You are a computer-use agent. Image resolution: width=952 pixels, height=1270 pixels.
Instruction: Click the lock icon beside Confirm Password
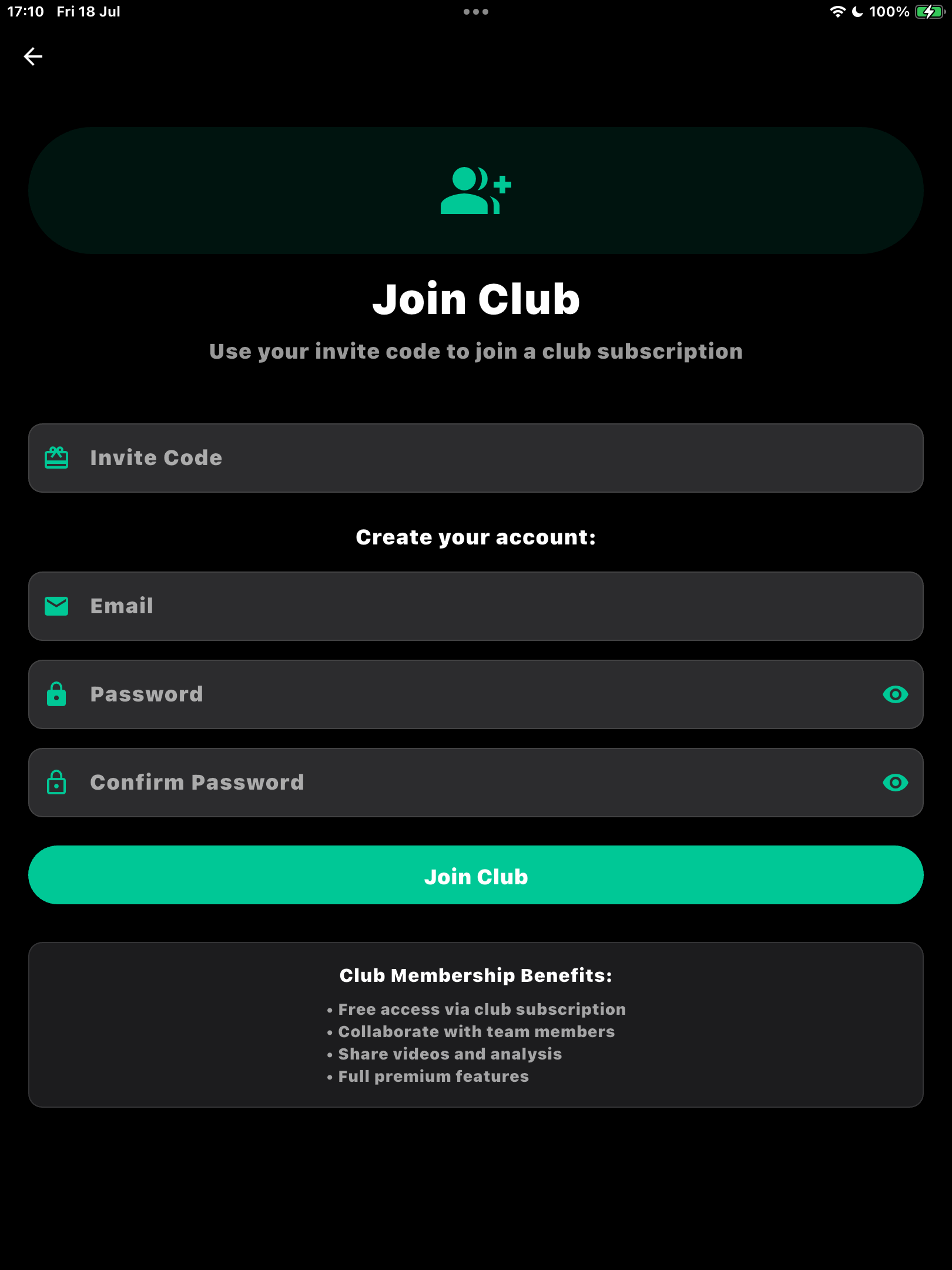point(56,783)
